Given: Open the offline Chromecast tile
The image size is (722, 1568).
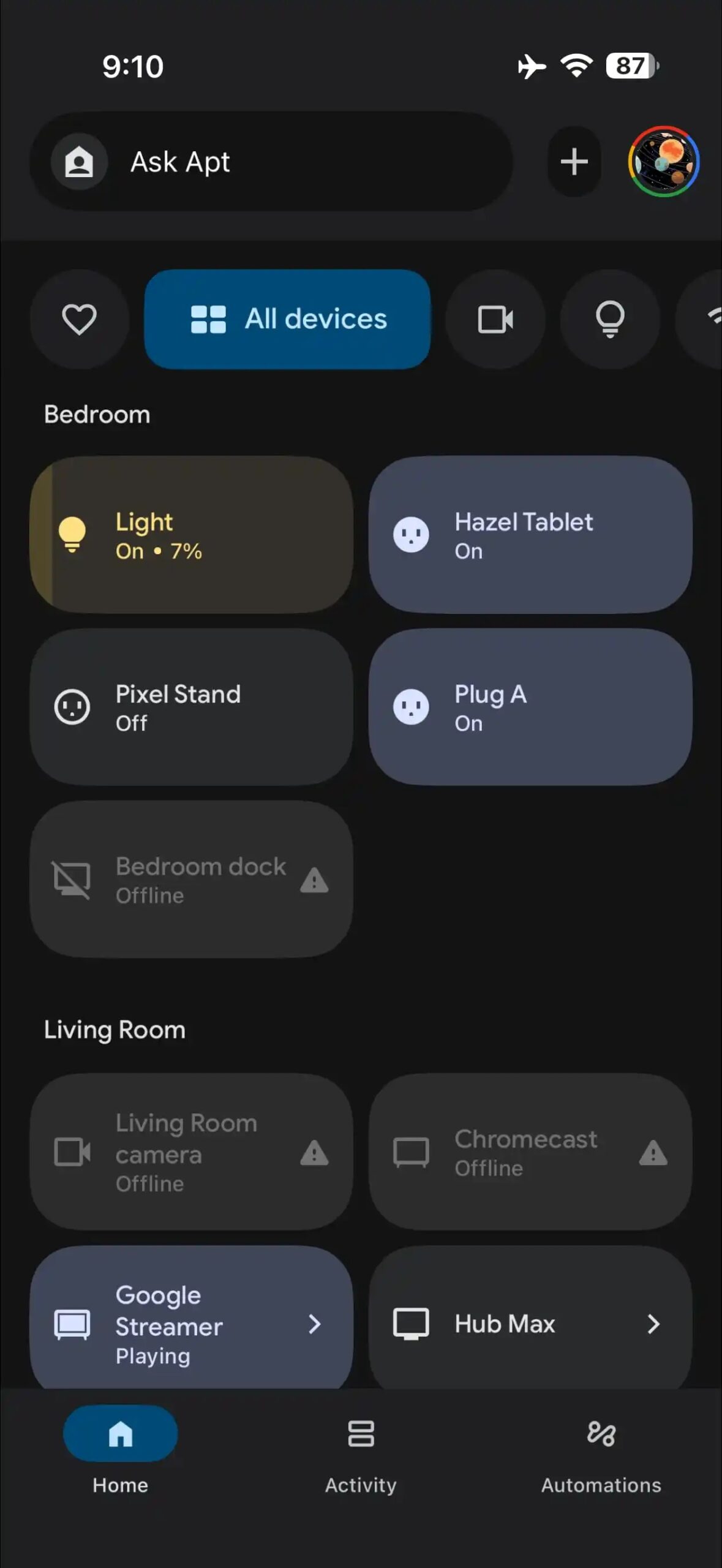Looking at the screenshot, I should point(530,1152).
